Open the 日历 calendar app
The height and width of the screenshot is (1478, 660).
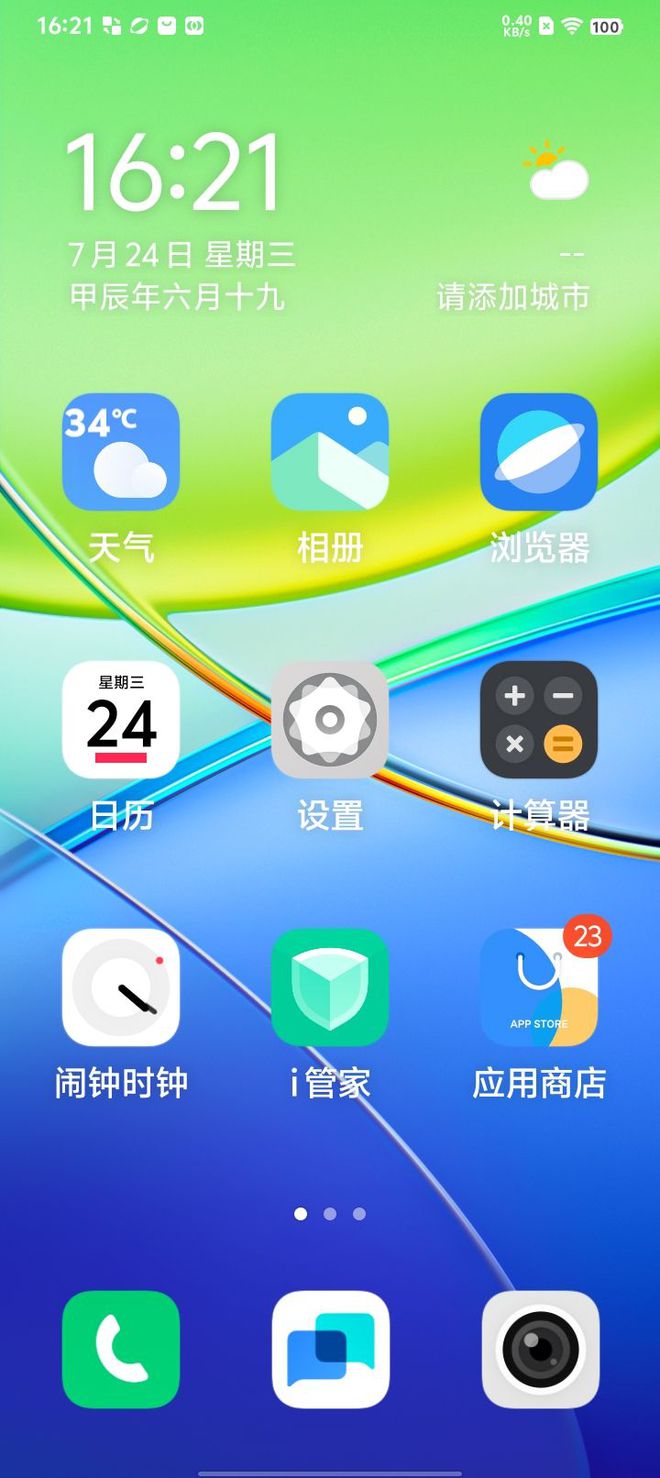coord(121,720)
